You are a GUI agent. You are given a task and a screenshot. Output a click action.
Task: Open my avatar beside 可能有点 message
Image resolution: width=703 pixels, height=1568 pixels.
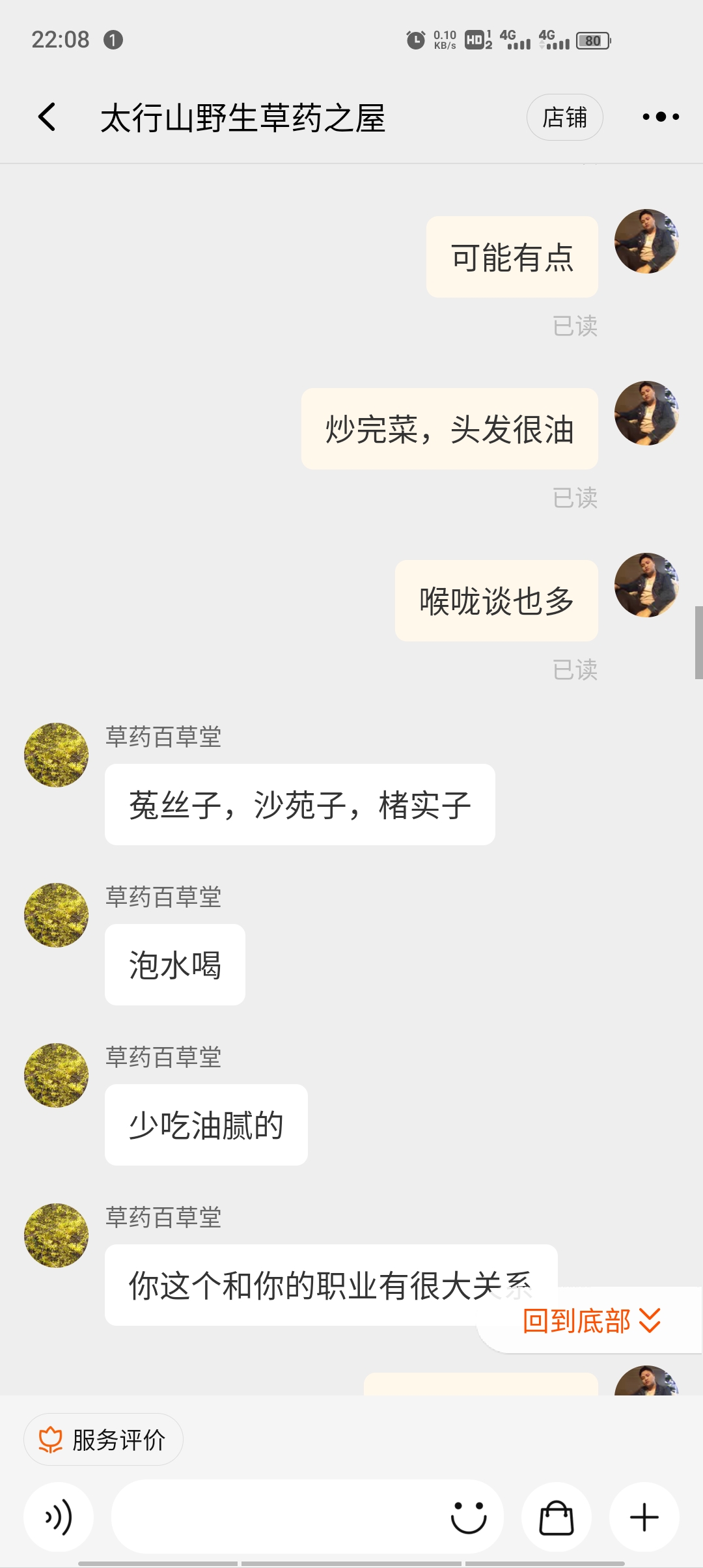(646, 241)
